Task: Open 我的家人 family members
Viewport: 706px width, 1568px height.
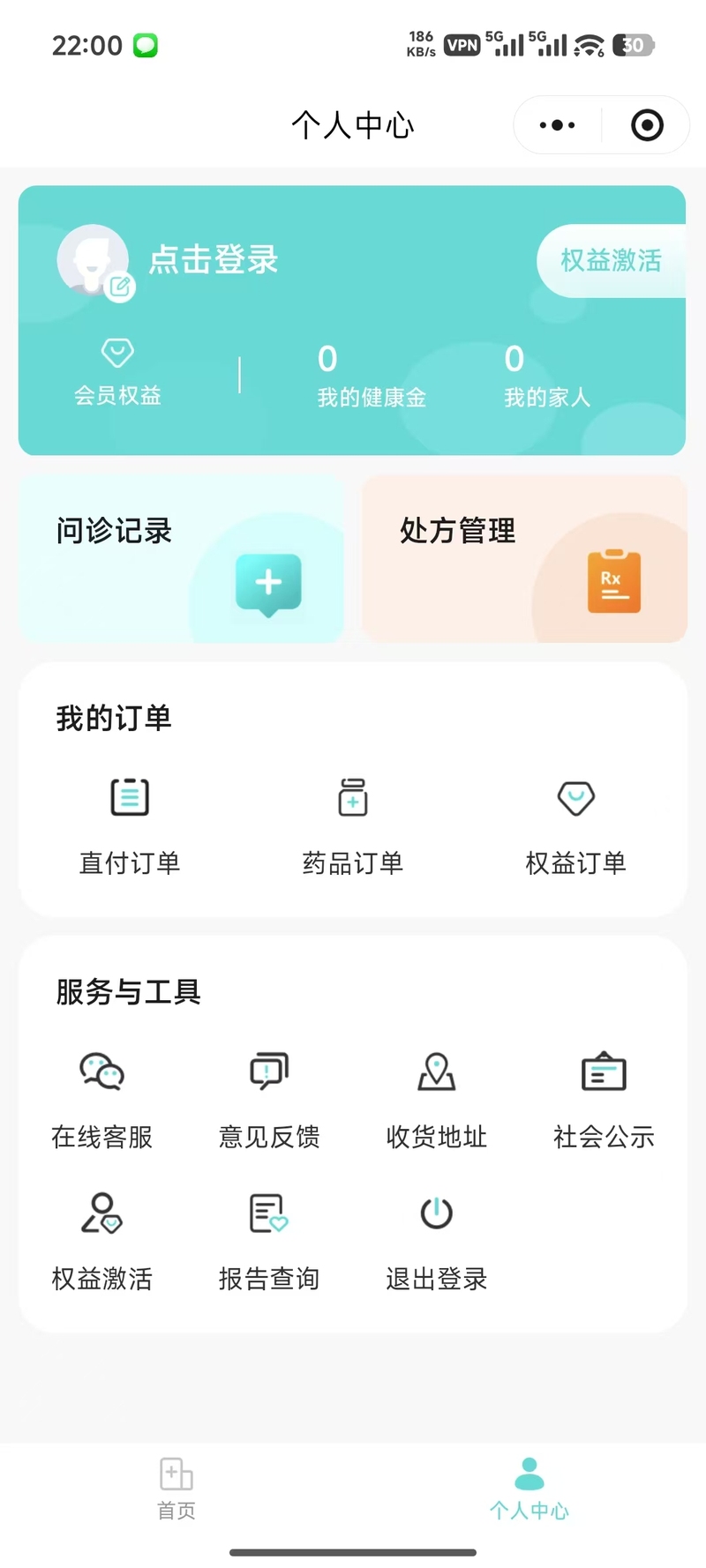Action: coord(547,377)
